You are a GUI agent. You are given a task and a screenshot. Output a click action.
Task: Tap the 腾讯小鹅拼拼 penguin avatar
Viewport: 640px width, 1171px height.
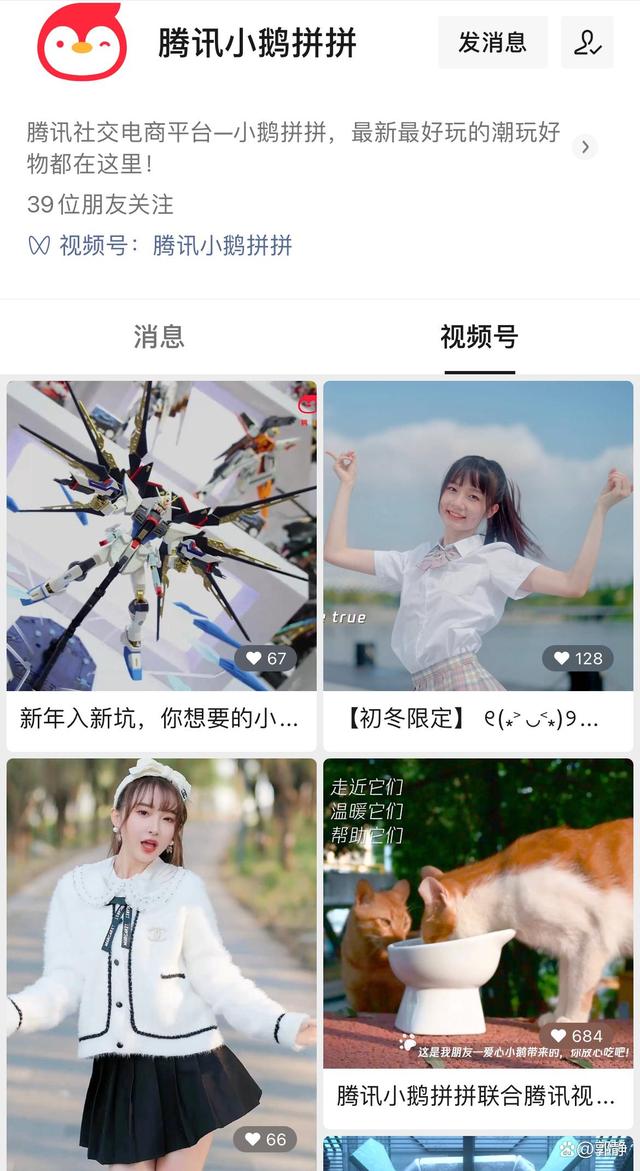click(x=82, y=42)
